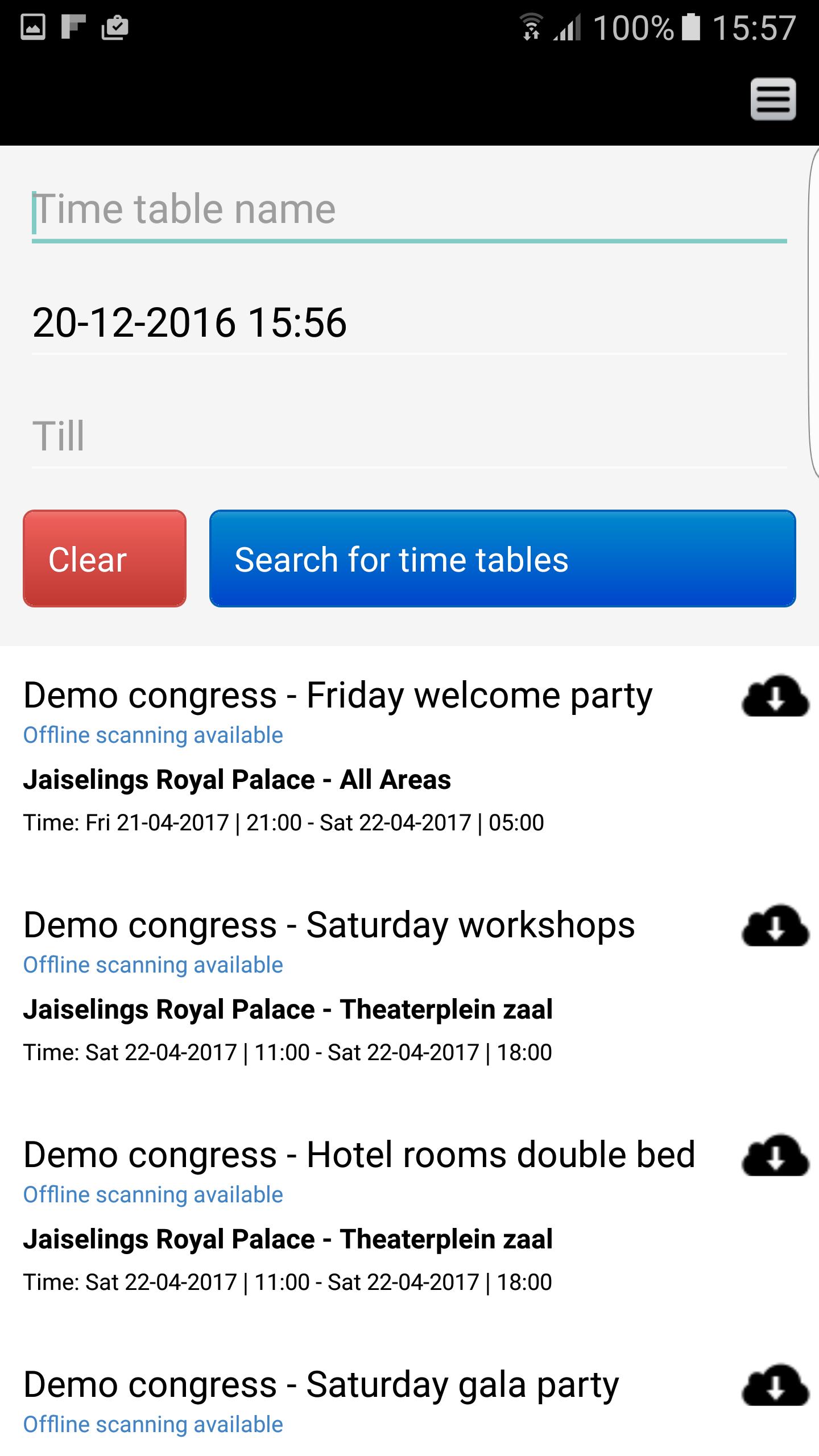
Task: Change the start date 20-12-2016 15:56
Action: [x=409, y=323]
